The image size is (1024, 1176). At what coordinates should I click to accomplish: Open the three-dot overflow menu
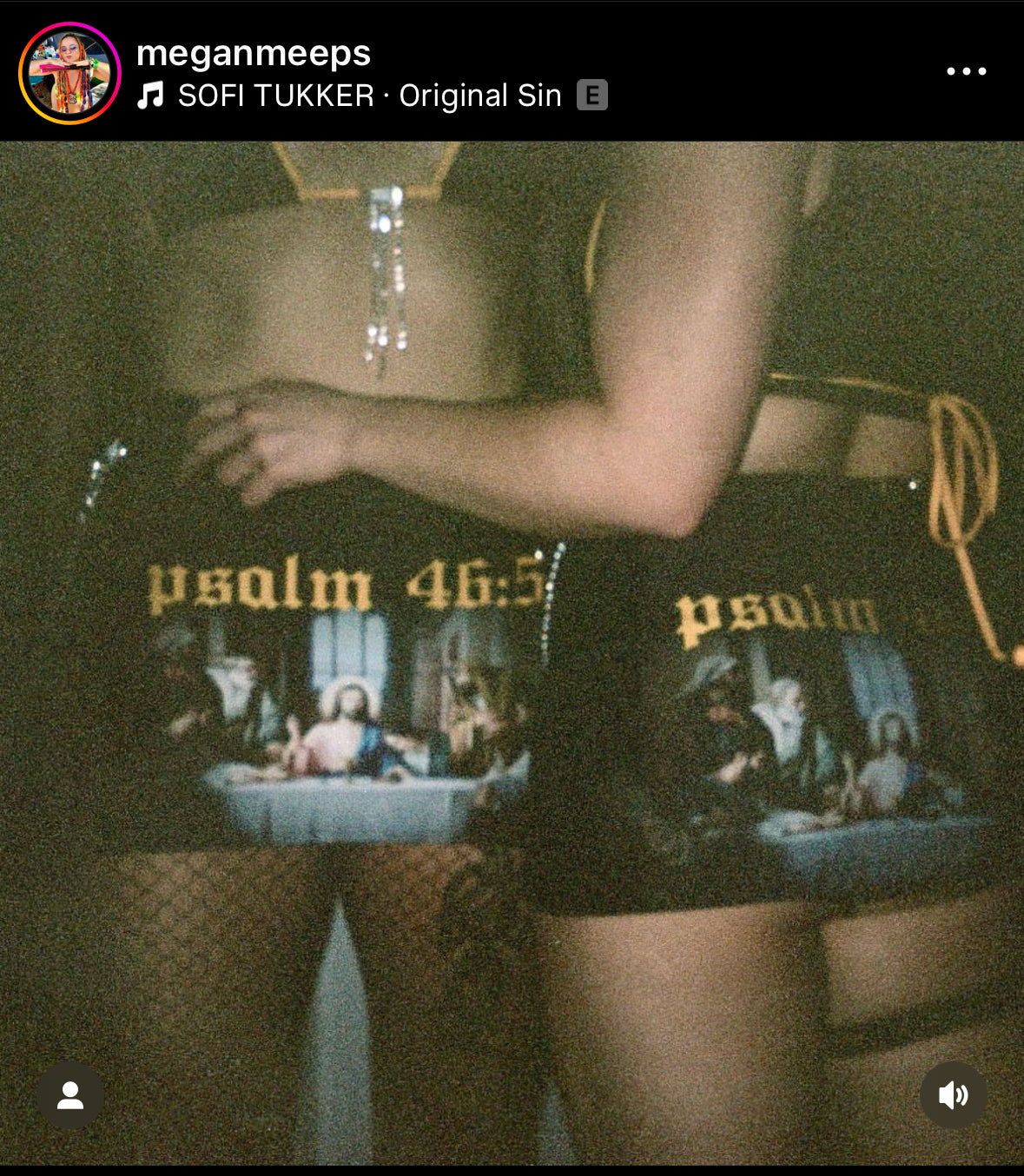click(x=966, y=71)
